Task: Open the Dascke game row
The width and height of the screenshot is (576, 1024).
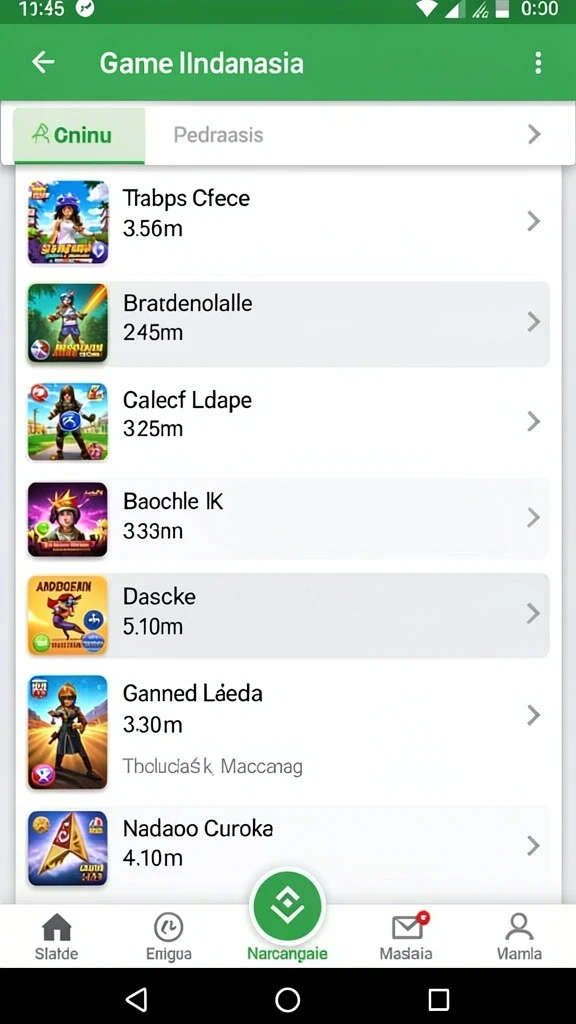Action: click(288, 615)
